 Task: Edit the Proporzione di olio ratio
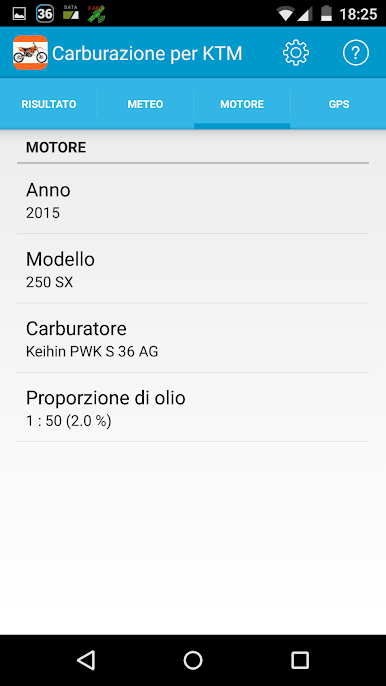[x=193, y=407]
